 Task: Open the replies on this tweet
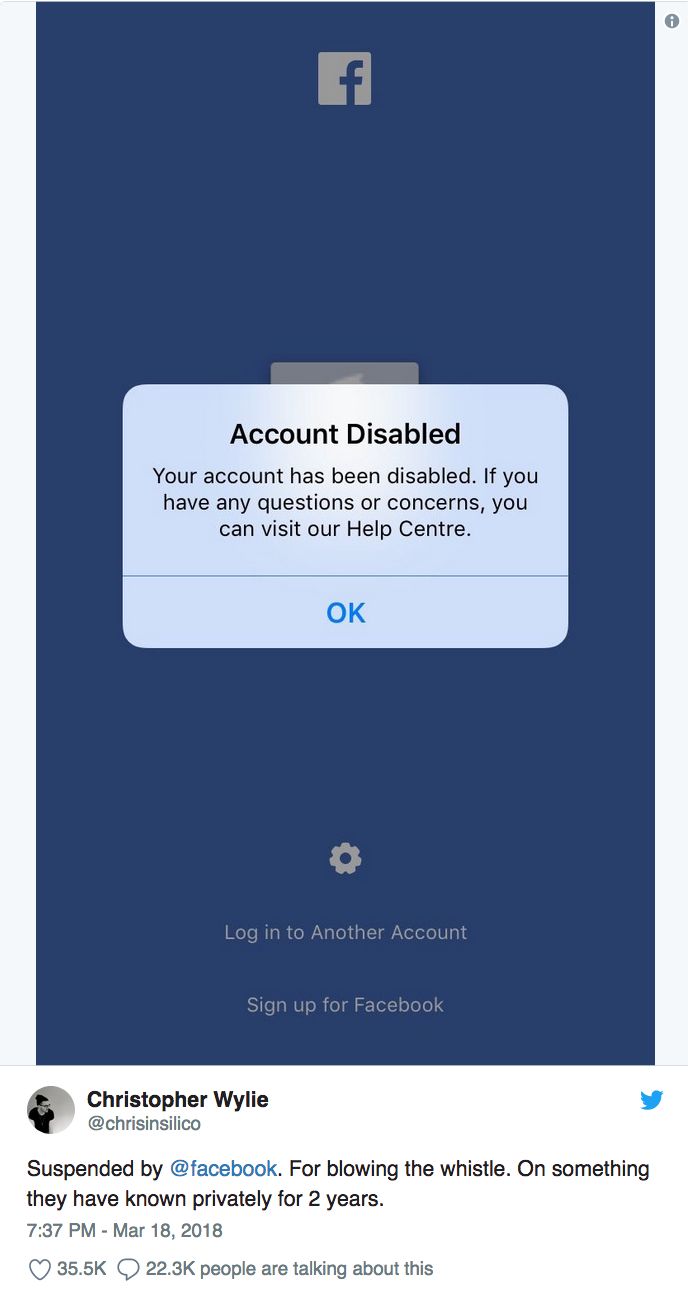(129, 1269)
